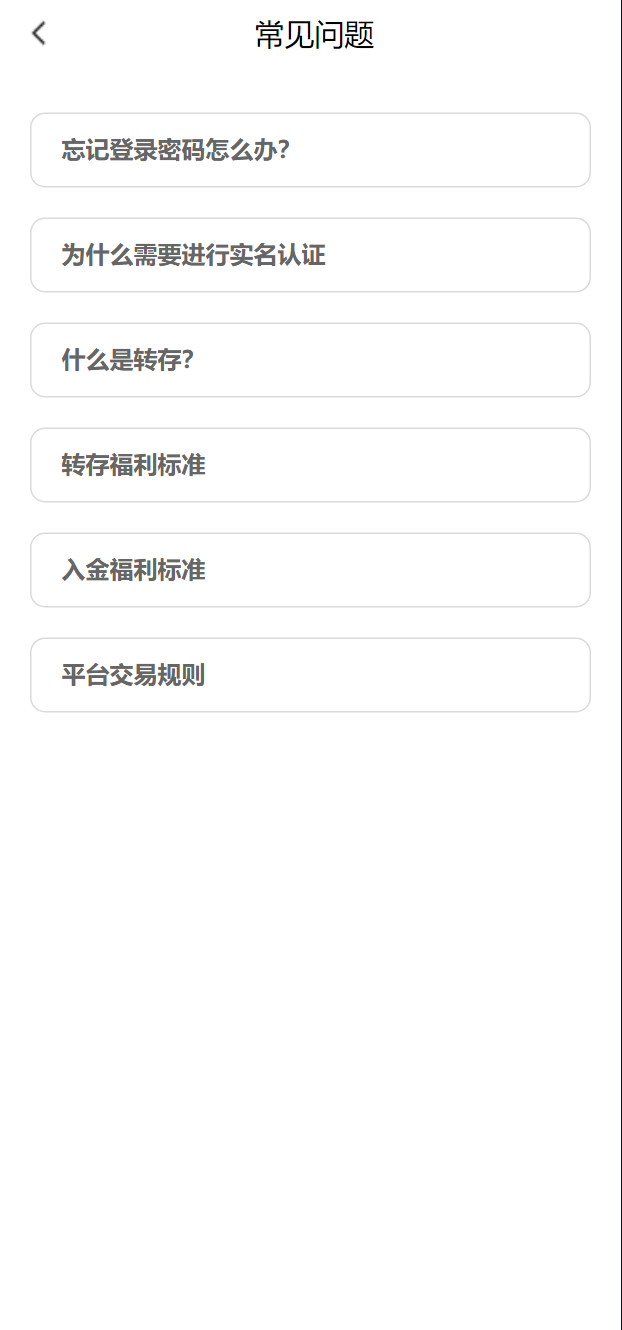View the answer to 什么是转存?
This screenshot has width=622, height=1330.
(310, 360)
